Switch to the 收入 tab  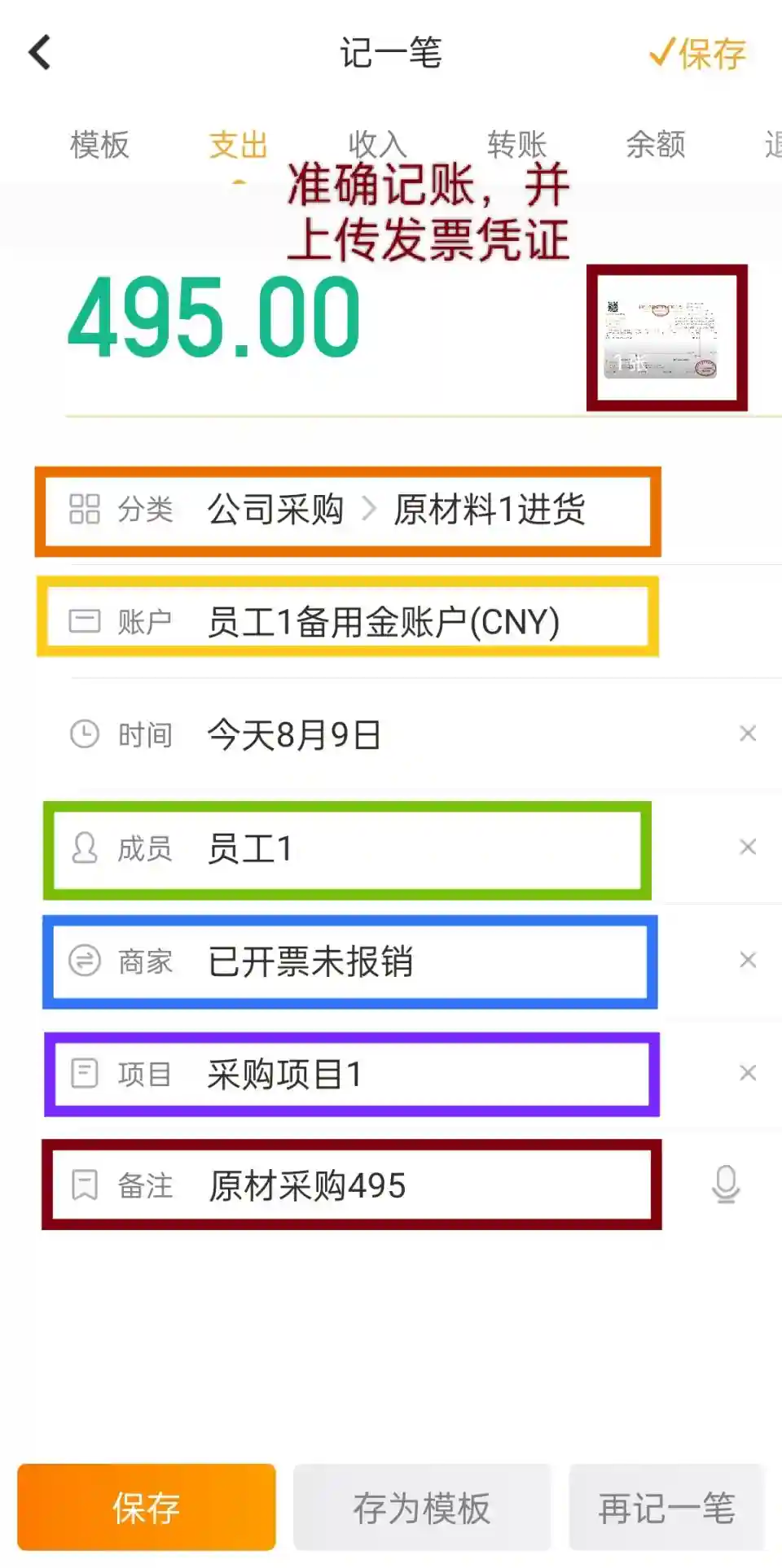pyautogui.click(x=377, y=145)
